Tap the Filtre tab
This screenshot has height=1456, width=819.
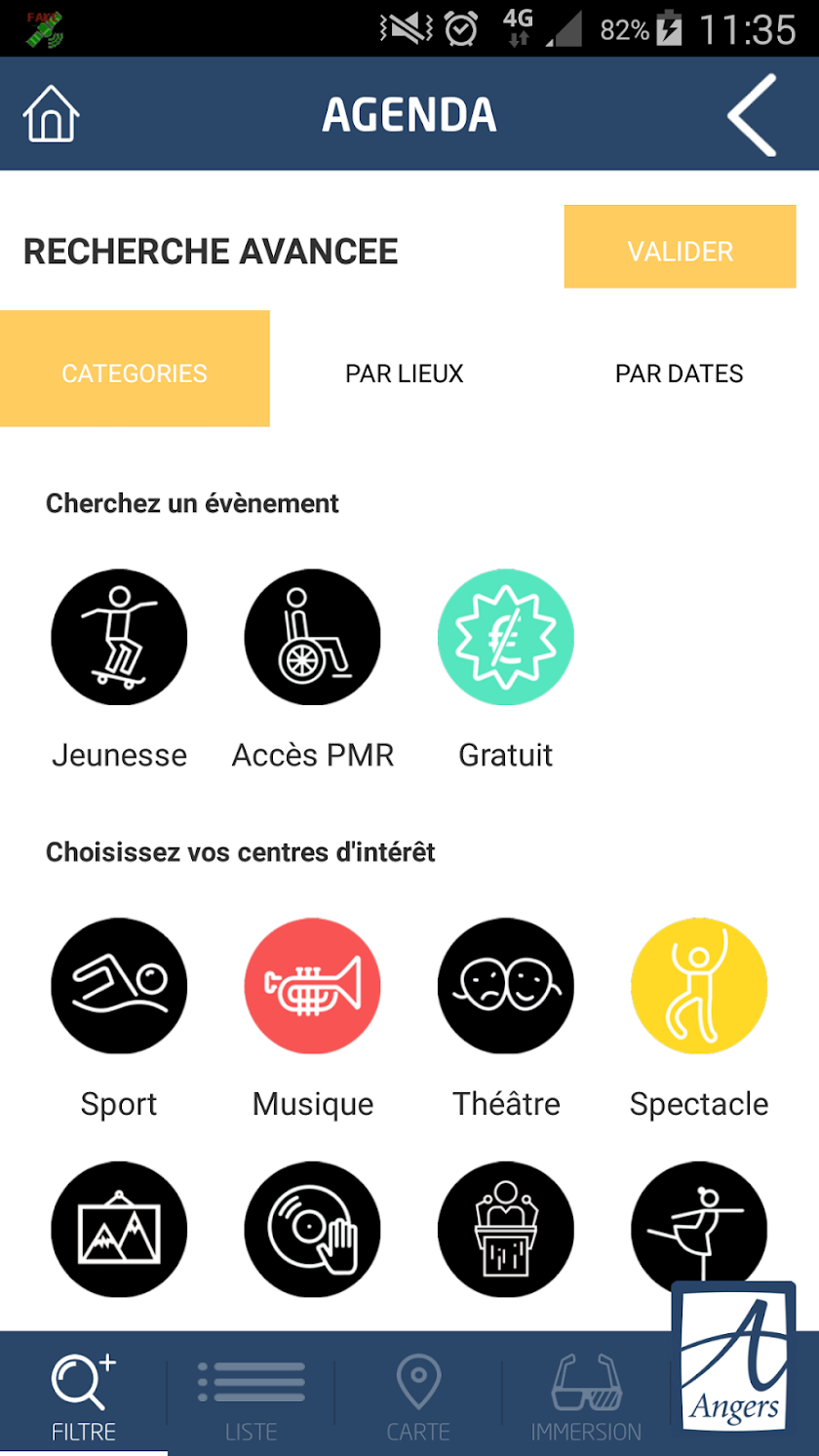click(83, 1397)
